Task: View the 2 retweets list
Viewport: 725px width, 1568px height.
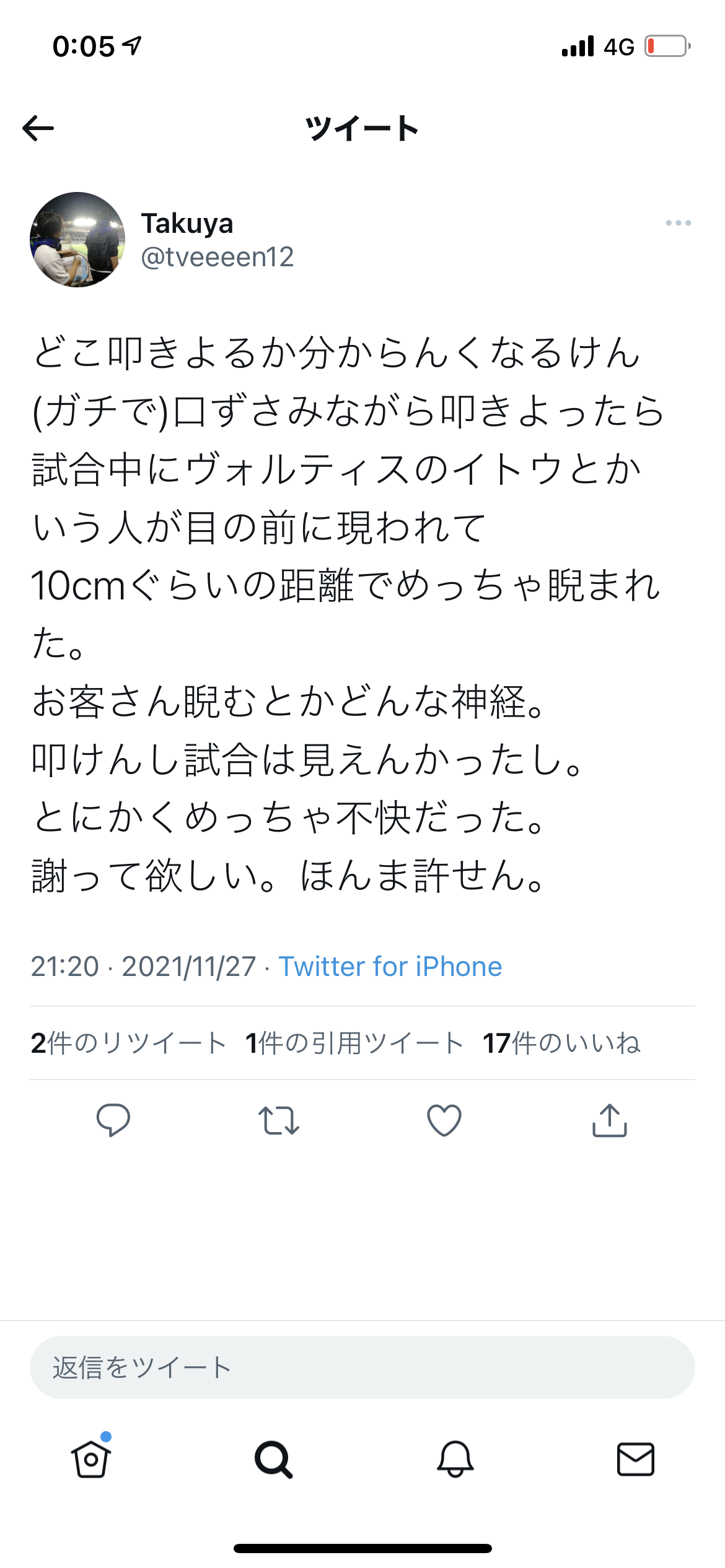Action: [x=129, y=1043]
